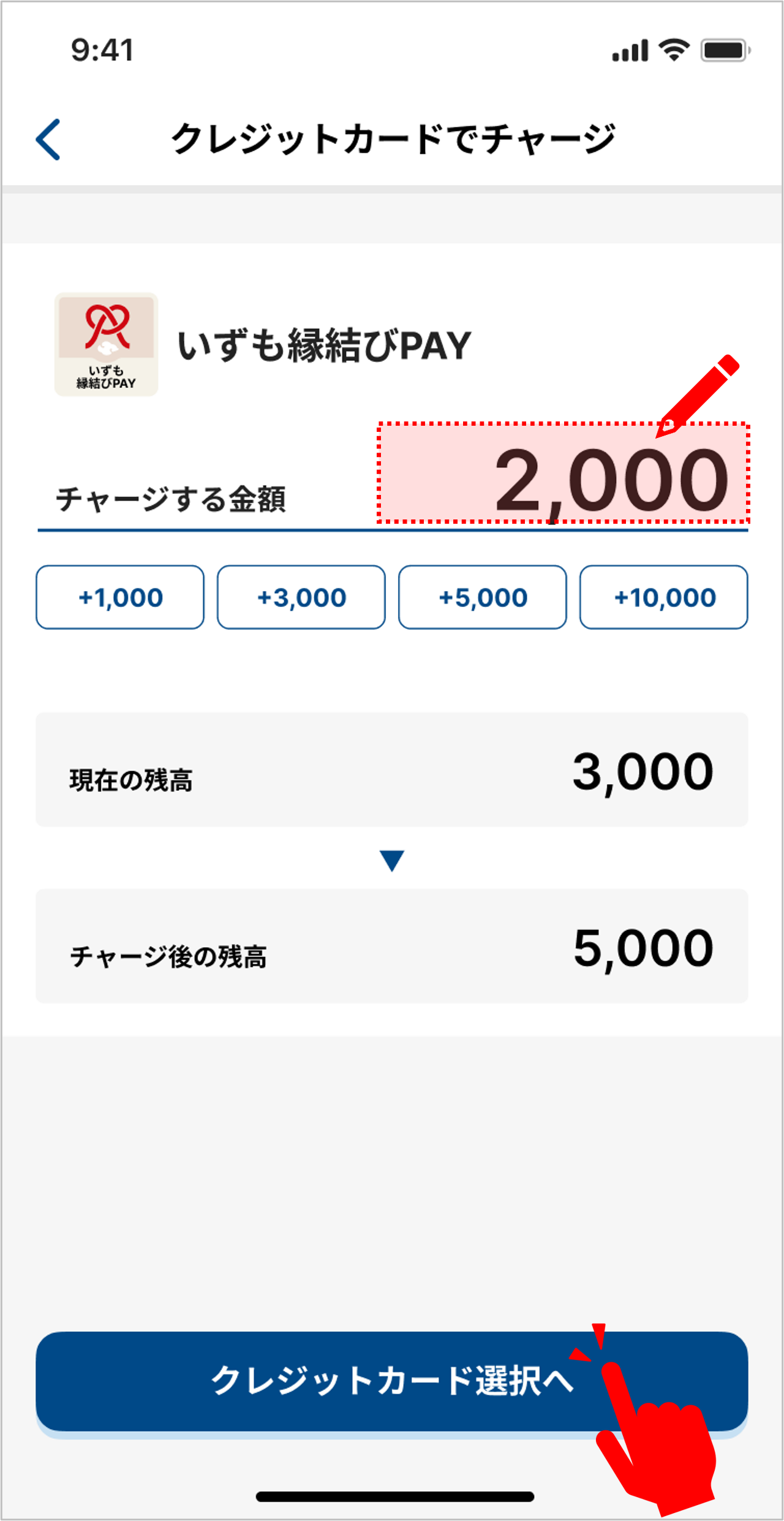Add 1,000 yen to charge amount
Screen dimensions: 784x1521
(x=120, y=597)
